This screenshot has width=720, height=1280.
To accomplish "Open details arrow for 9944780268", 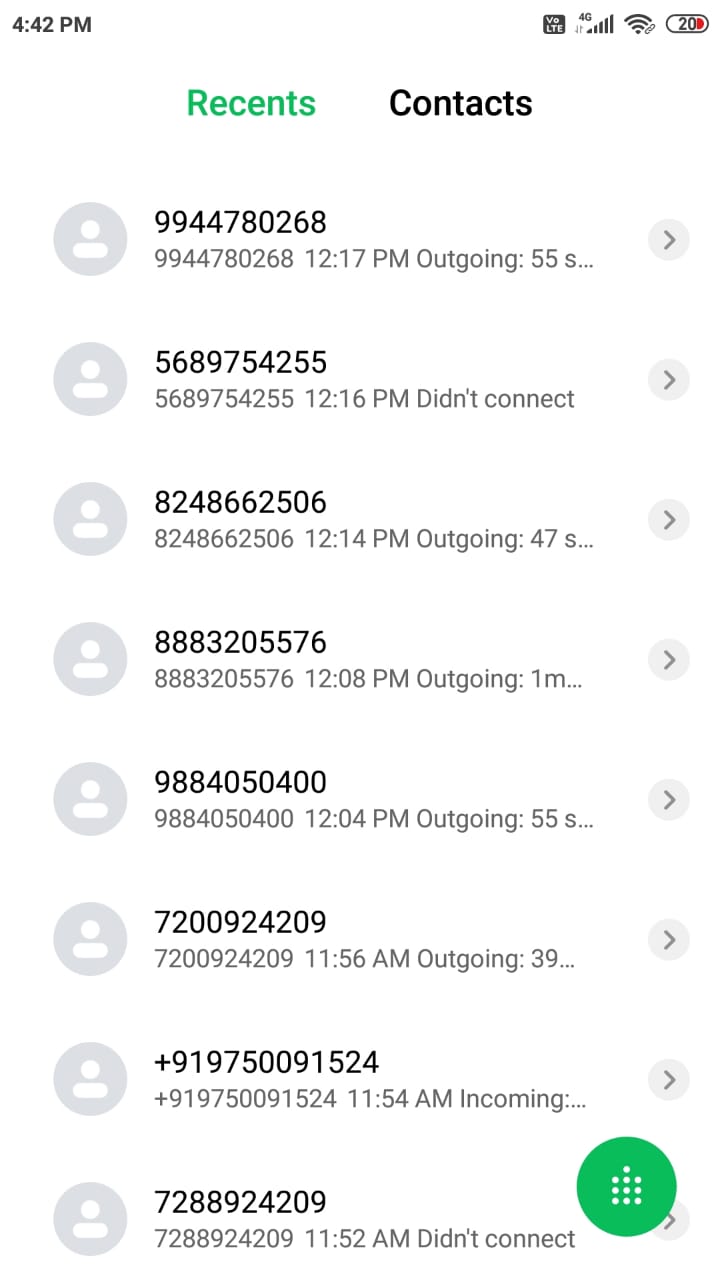I will coord(669,240).
